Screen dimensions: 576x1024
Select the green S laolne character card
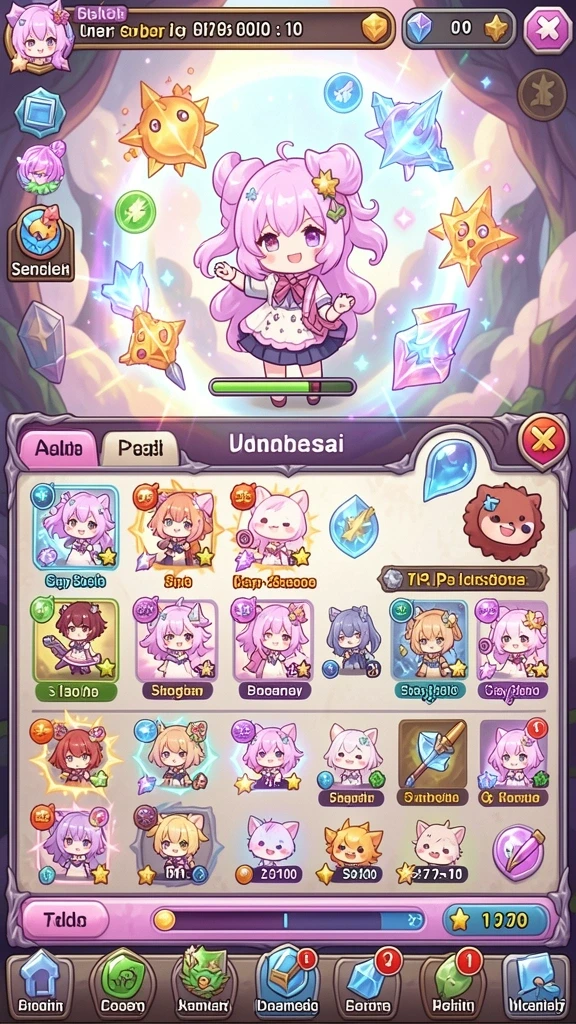click(x=74, y=650)
